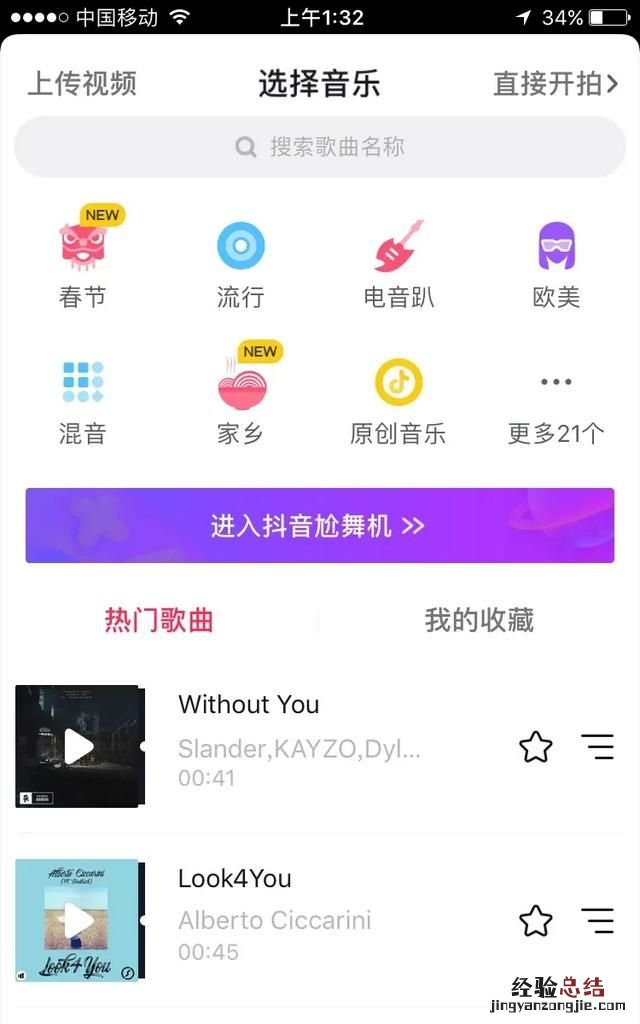Switch to the 我的收藏 tab
This screenshot has width=640, height=1024.
(479, 620)
